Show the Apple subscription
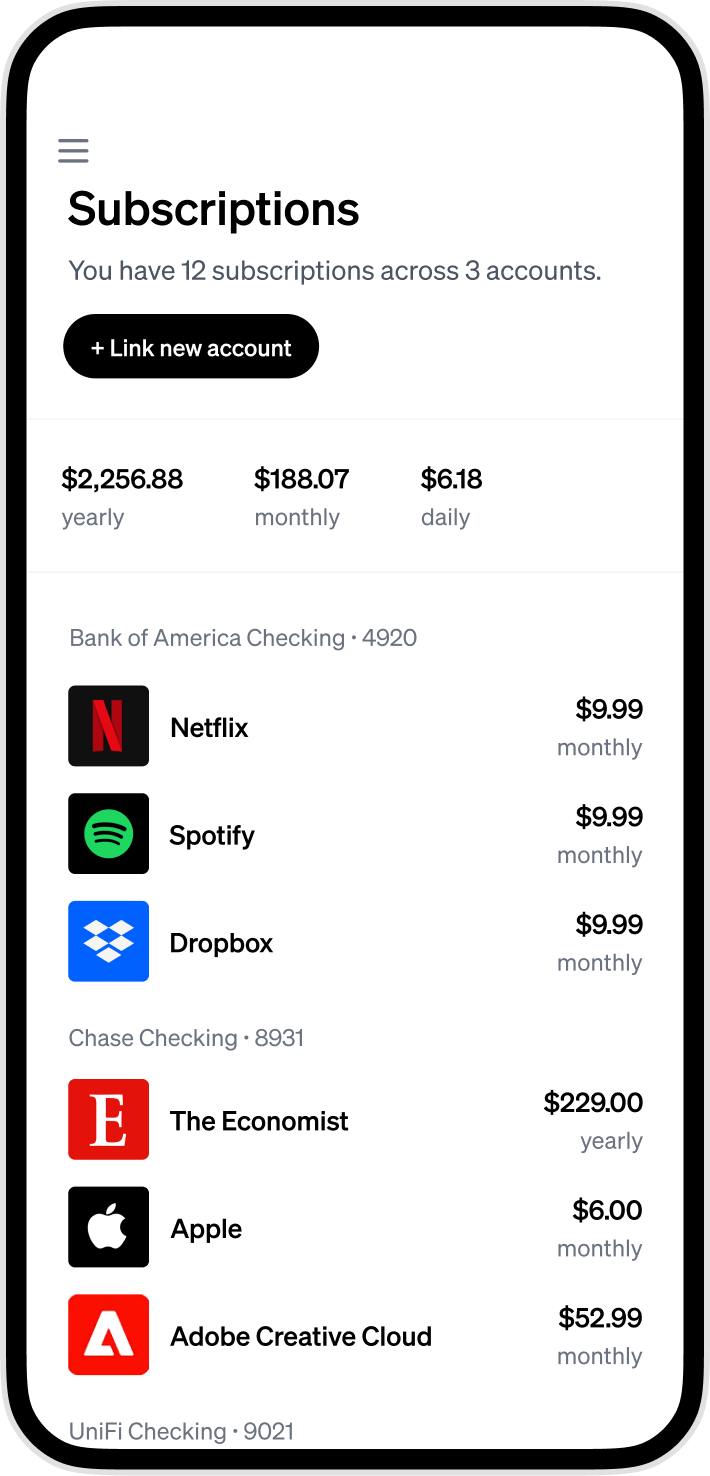This screenshot has height=1476, width=710. pyautogui.click(x=354, y=1228)
